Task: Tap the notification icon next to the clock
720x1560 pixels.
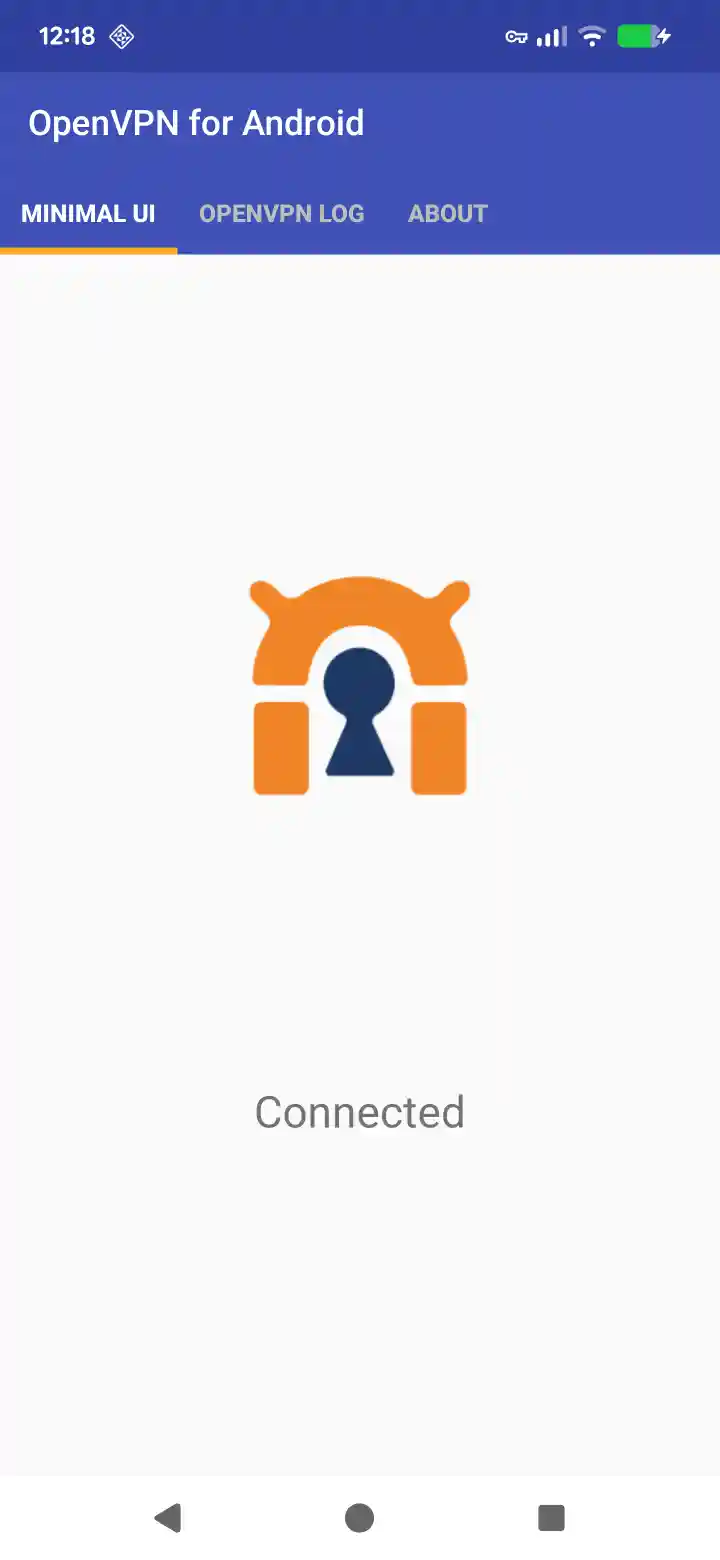Action: point(120,36)
